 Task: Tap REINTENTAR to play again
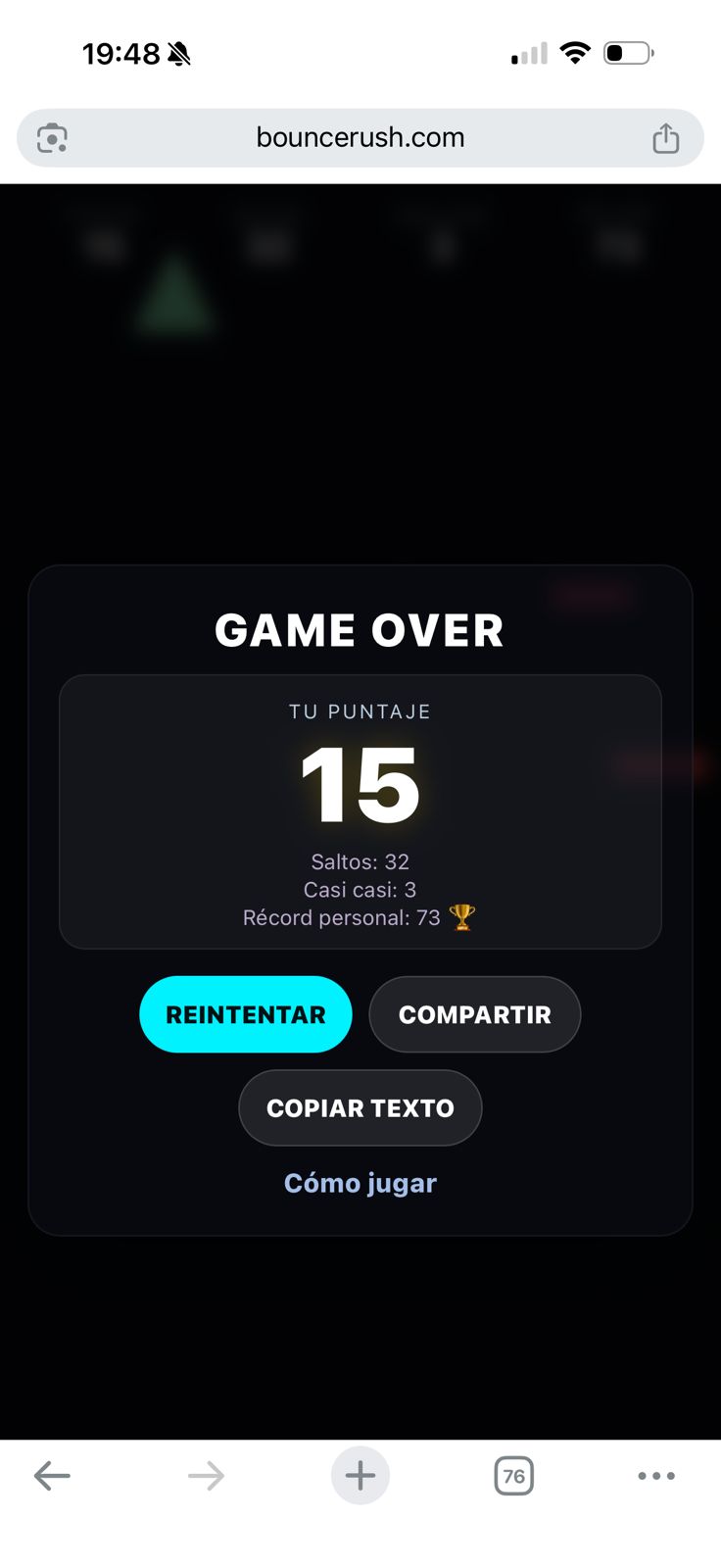point(246,1014)
